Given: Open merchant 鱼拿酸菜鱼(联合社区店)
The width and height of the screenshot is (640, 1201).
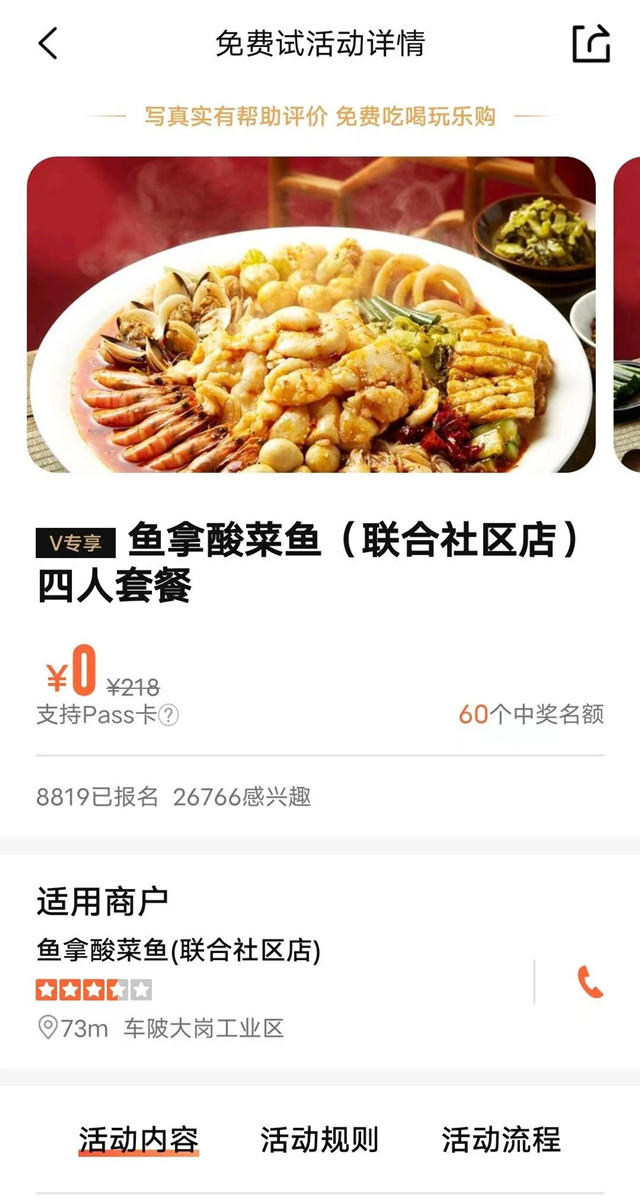Looking at the screenshot, I should tap(179, 949).
